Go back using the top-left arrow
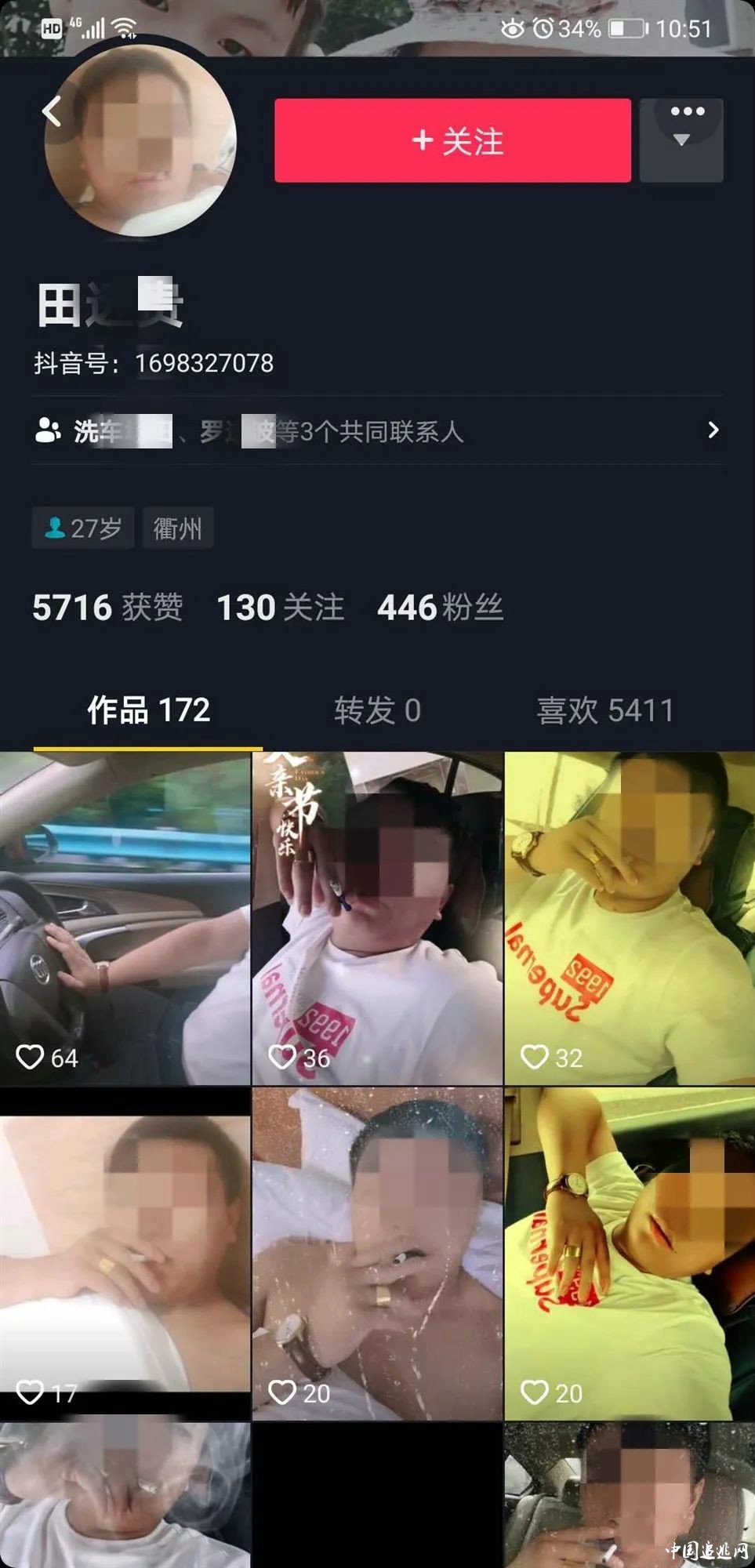The image size is (755, 1568). click(52, 111)
